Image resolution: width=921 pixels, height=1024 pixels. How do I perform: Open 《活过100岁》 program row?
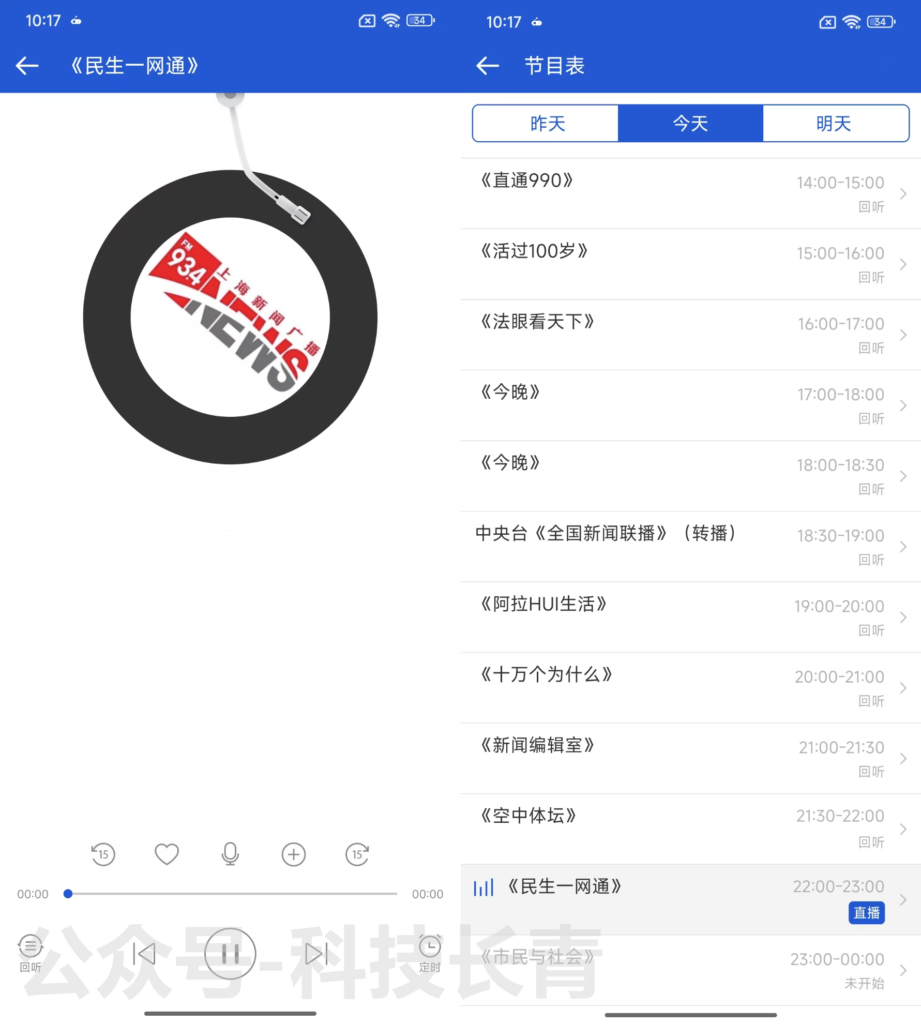tap(690, 264)
